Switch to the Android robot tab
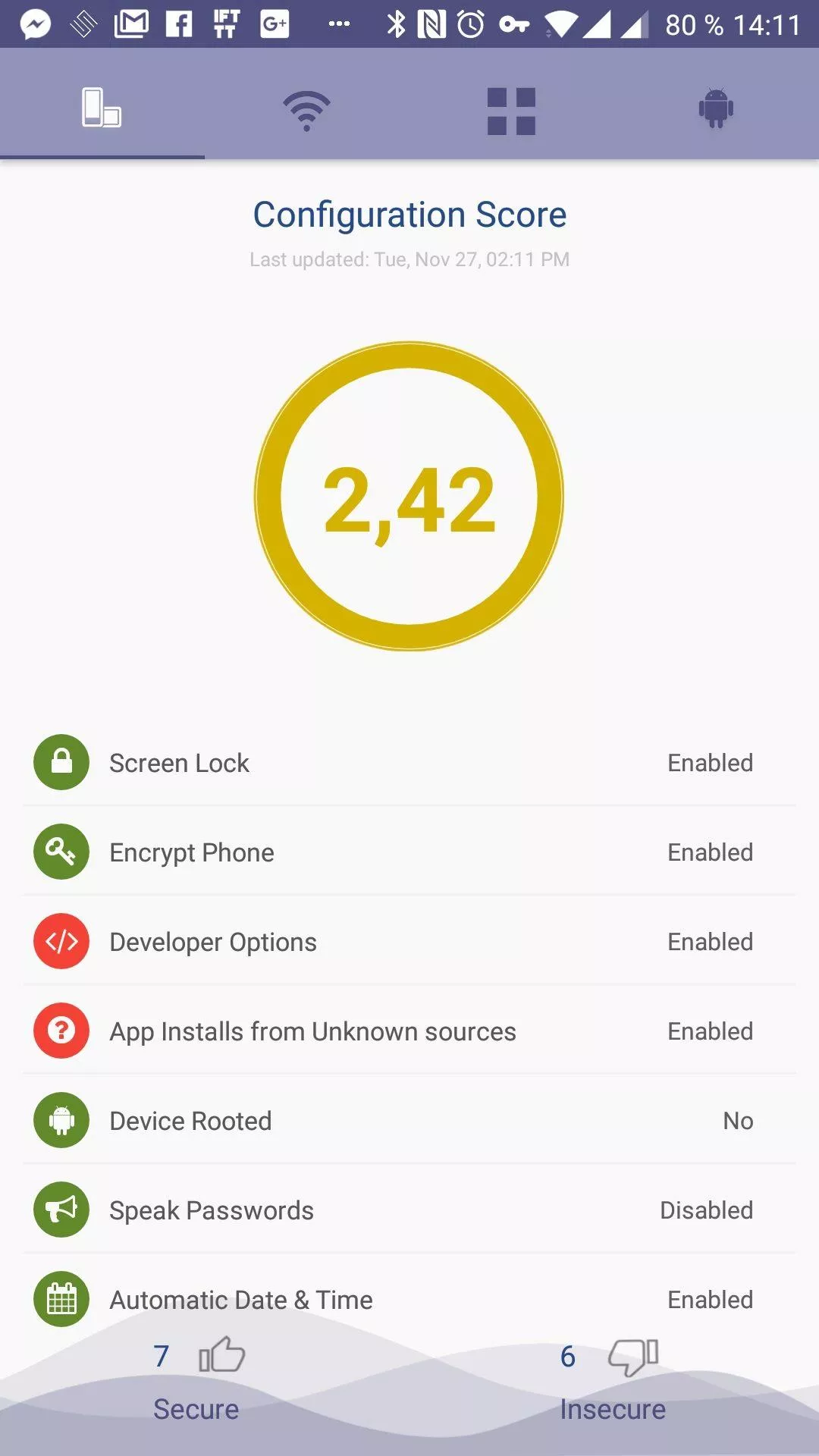819x1456 pixels. [717, 107]
